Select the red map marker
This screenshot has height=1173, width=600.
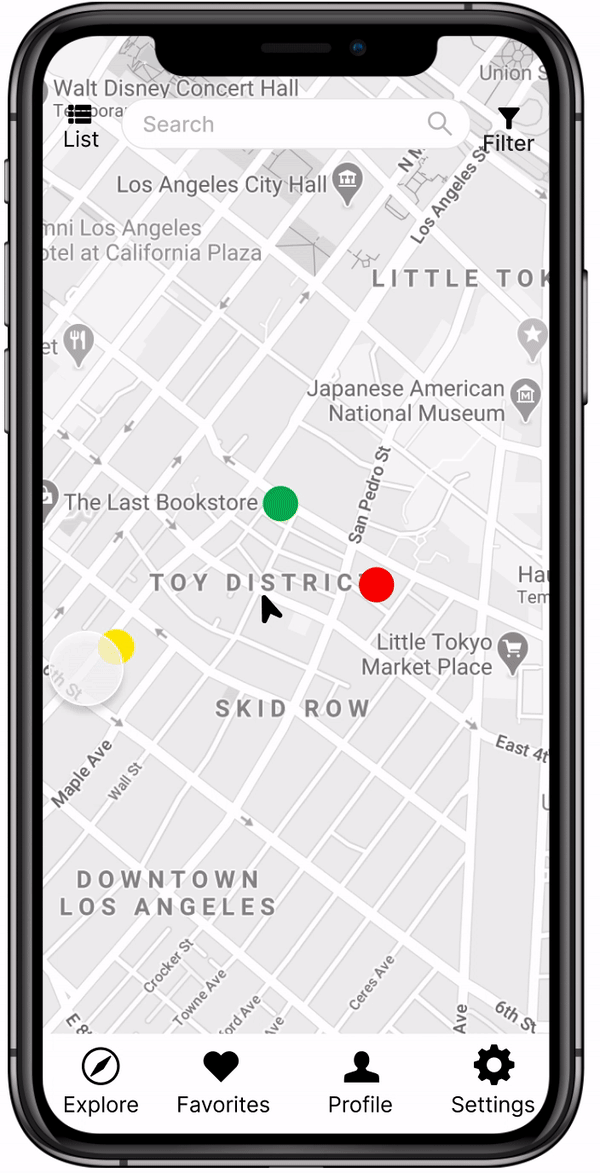tap(377, 584)
